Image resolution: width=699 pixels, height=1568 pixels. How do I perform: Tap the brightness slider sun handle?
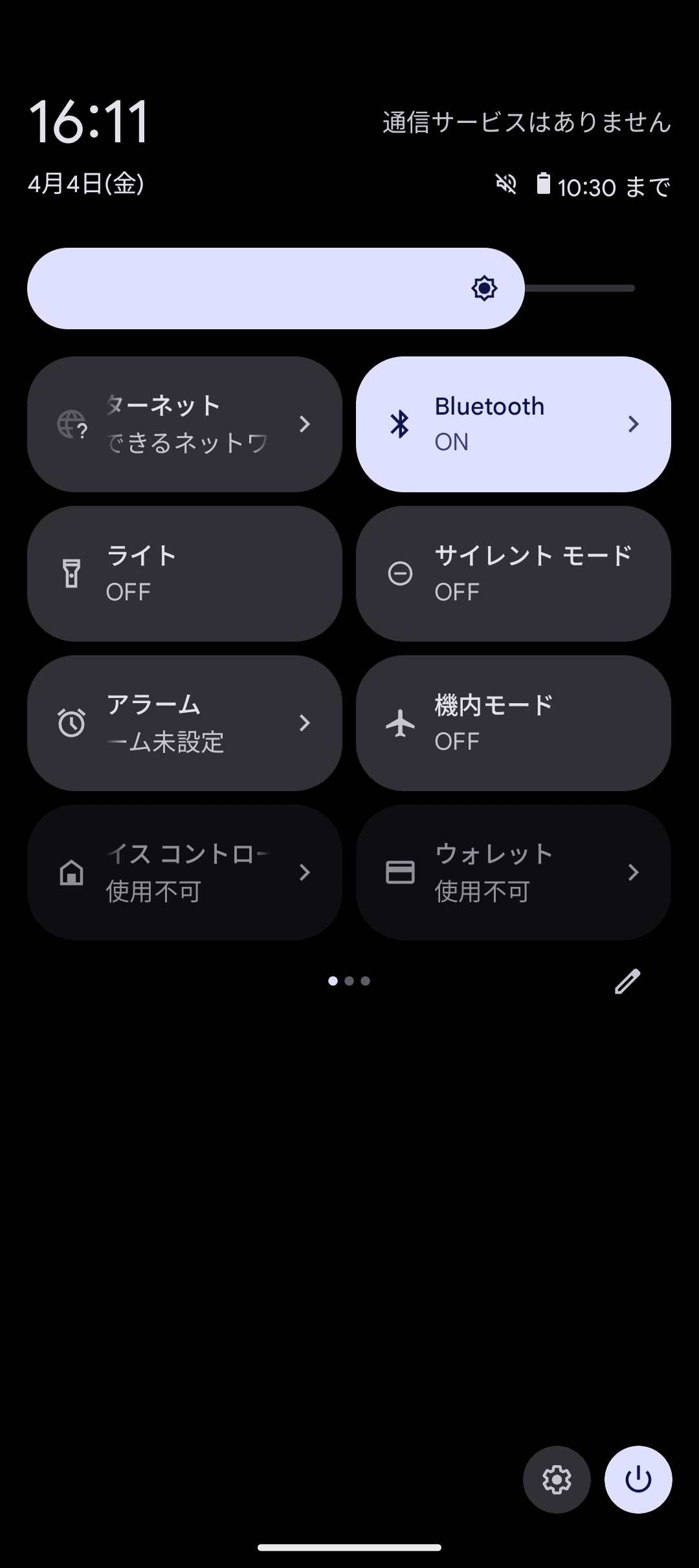(484, 289)
